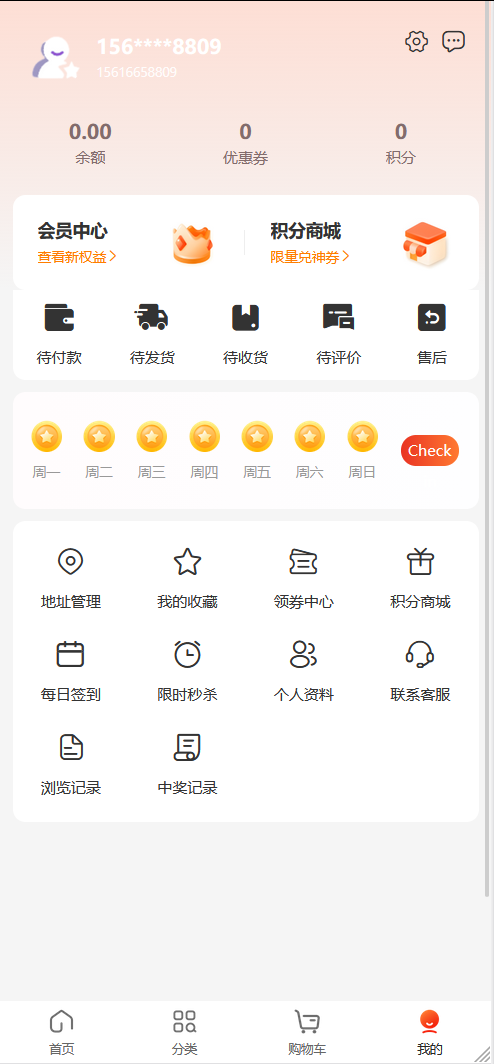Switch to the 首页 home tab
This screenshot has height=1064, width=494.
(61, 1032)
